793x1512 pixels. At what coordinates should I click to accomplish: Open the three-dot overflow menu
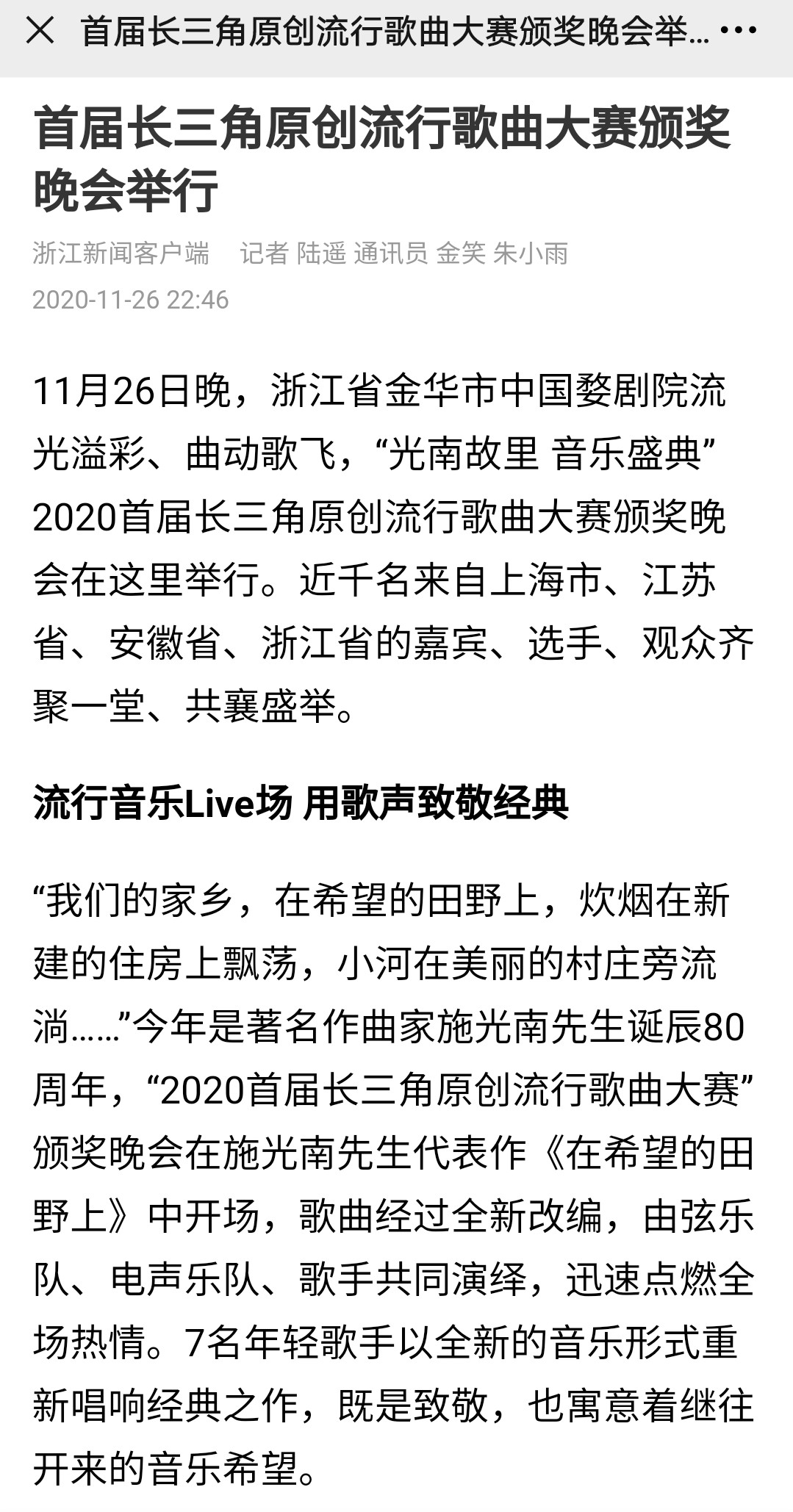click(x=741, y=31)
